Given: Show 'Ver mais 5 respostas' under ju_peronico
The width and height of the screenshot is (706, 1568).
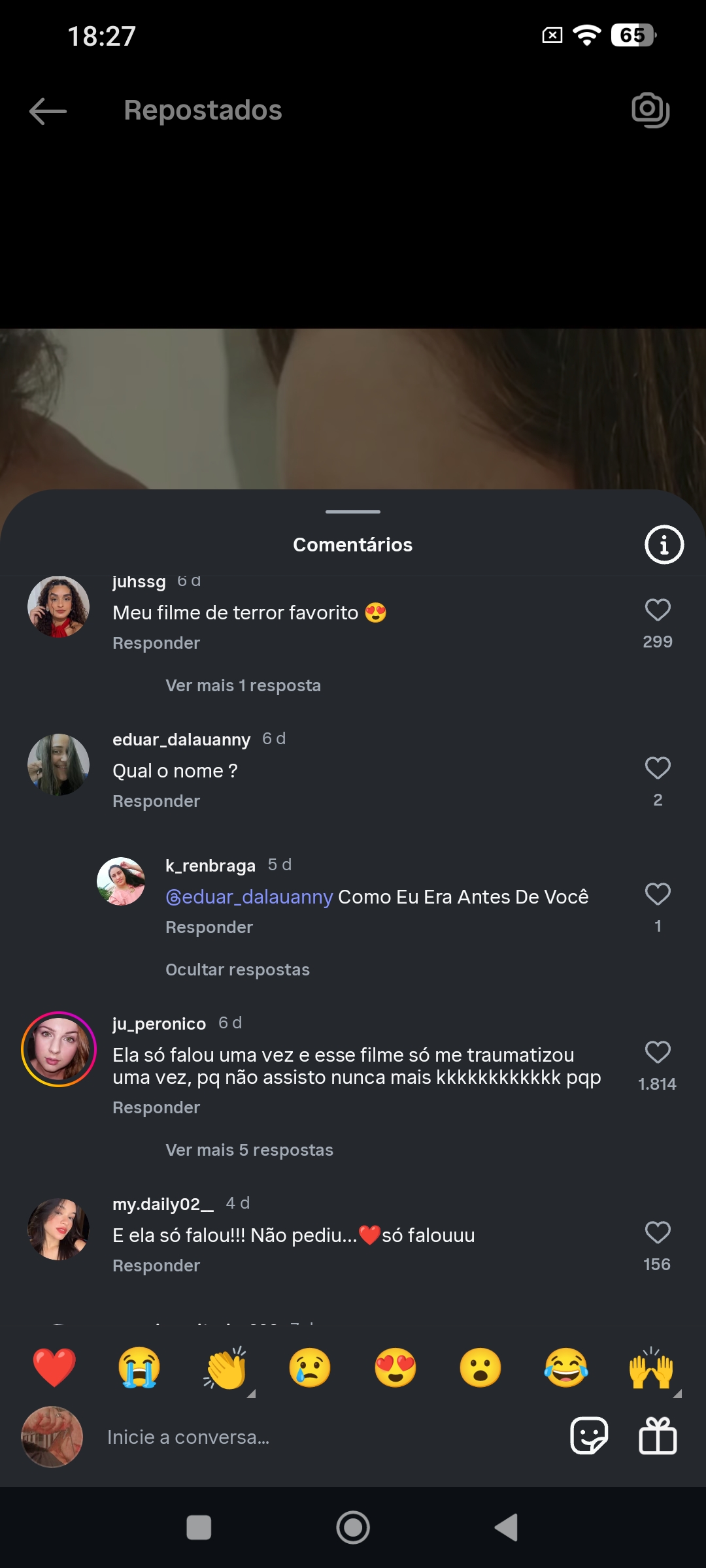Looking at the screenshot, I should 249,1150.
